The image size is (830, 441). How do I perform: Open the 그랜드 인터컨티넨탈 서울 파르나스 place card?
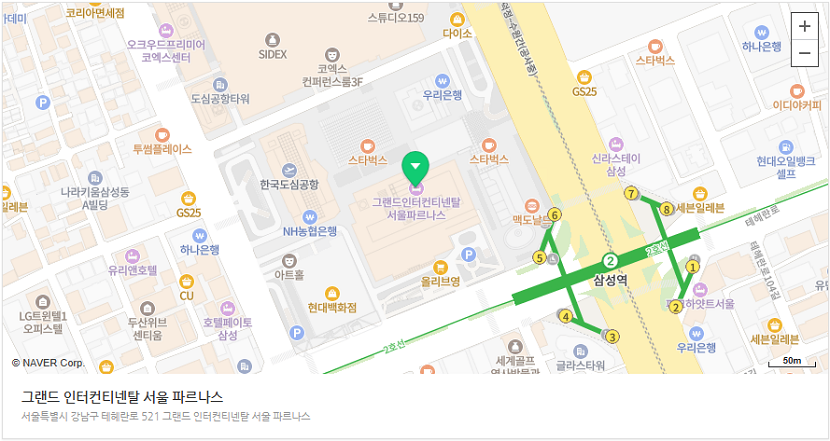(x=122, y=397)
